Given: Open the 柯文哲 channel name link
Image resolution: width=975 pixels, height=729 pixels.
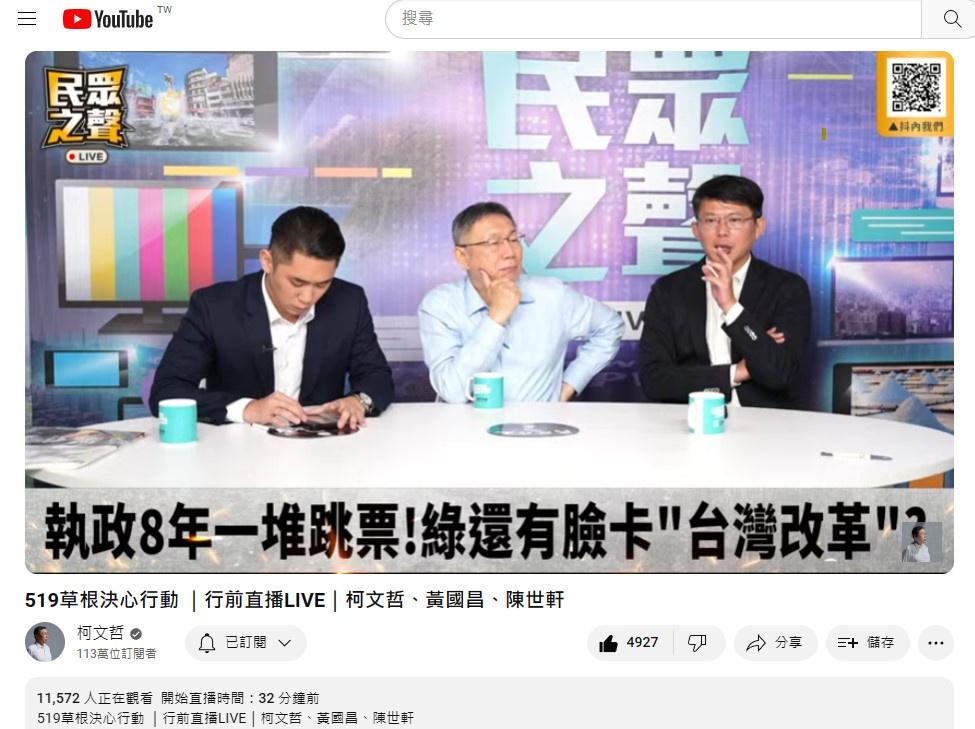Looking at the screenshot, I should (100, 633).
